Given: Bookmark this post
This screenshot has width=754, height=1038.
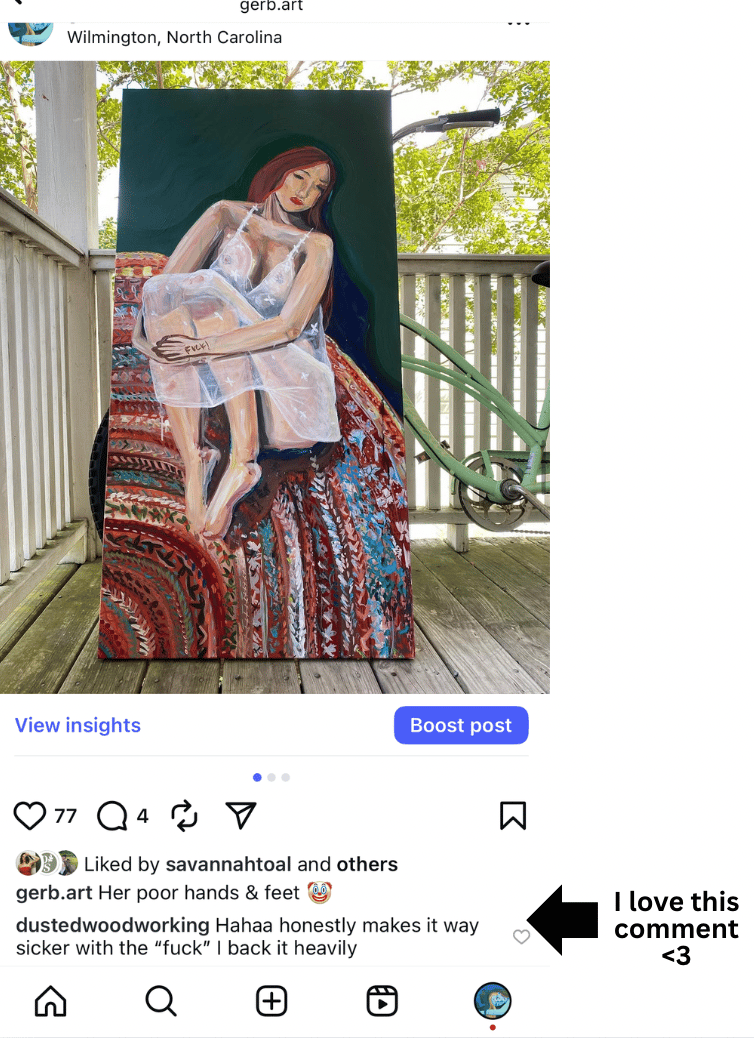Looking at the screenshot, I should coord(512,816).
